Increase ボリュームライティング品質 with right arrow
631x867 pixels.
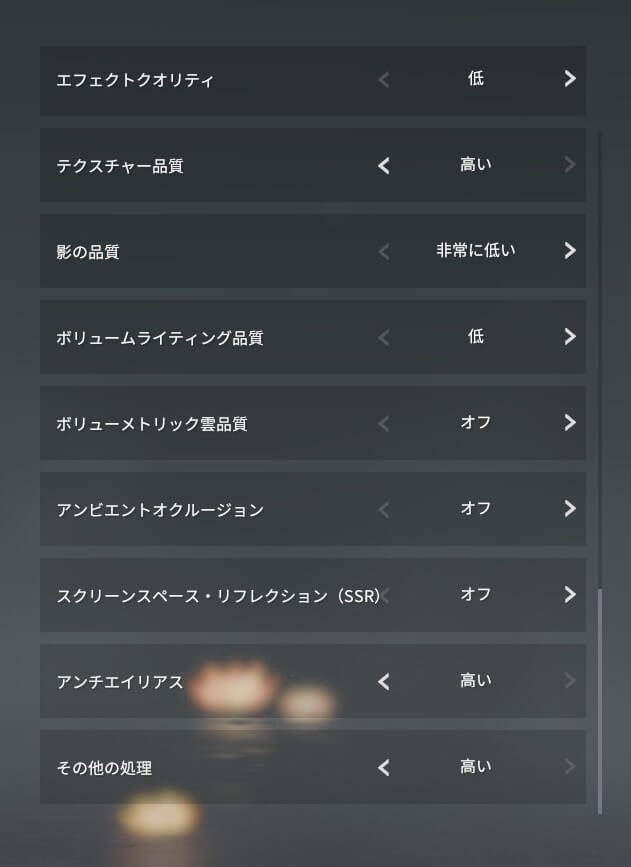(569, 337)
